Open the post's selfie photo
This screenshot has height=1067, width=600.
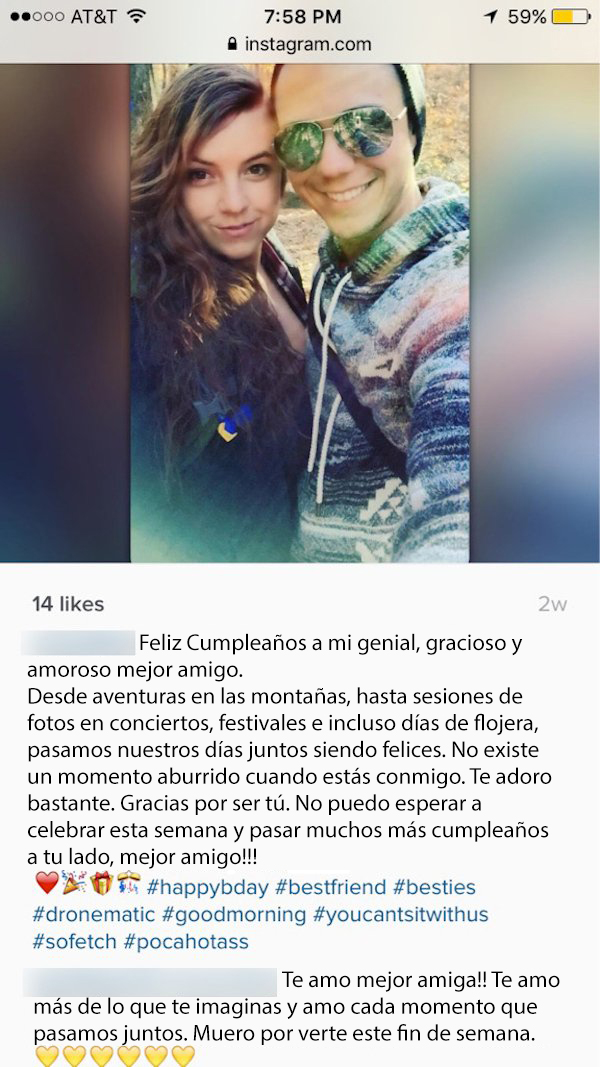coord(300,313)
